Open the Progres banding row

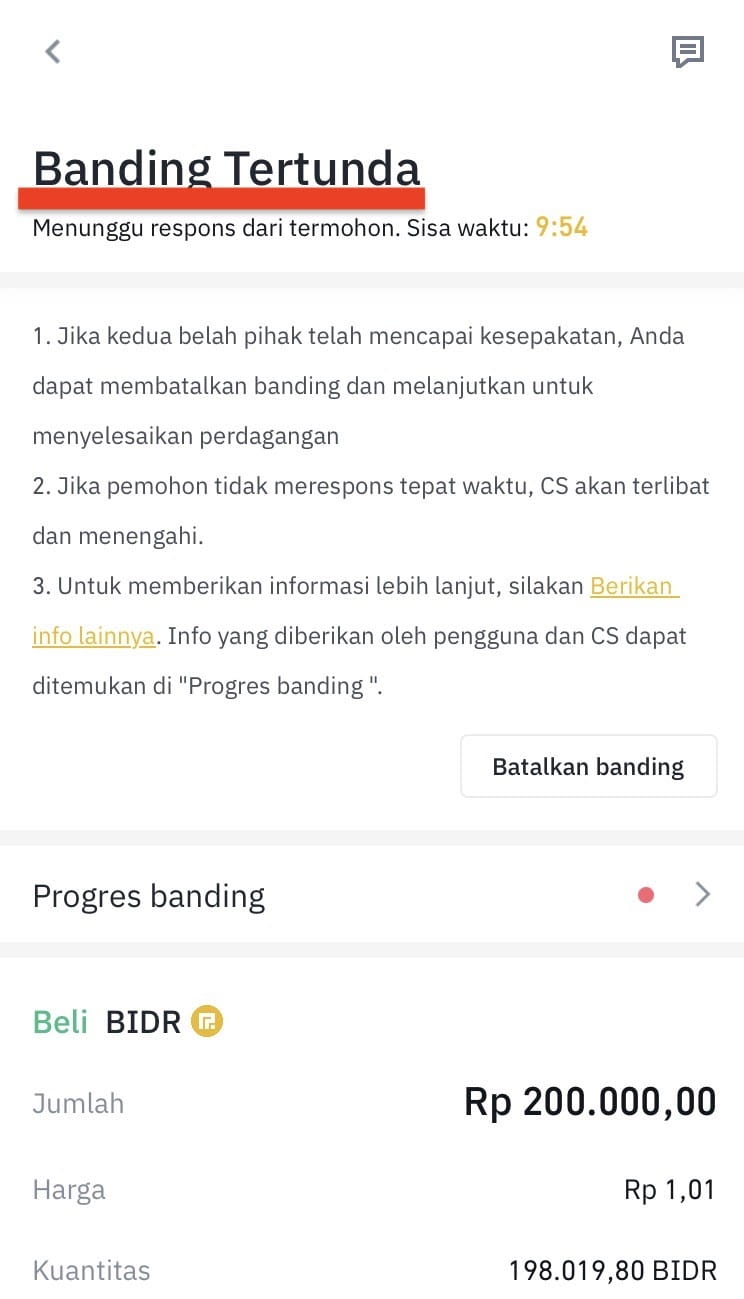(x=372, y=895)
